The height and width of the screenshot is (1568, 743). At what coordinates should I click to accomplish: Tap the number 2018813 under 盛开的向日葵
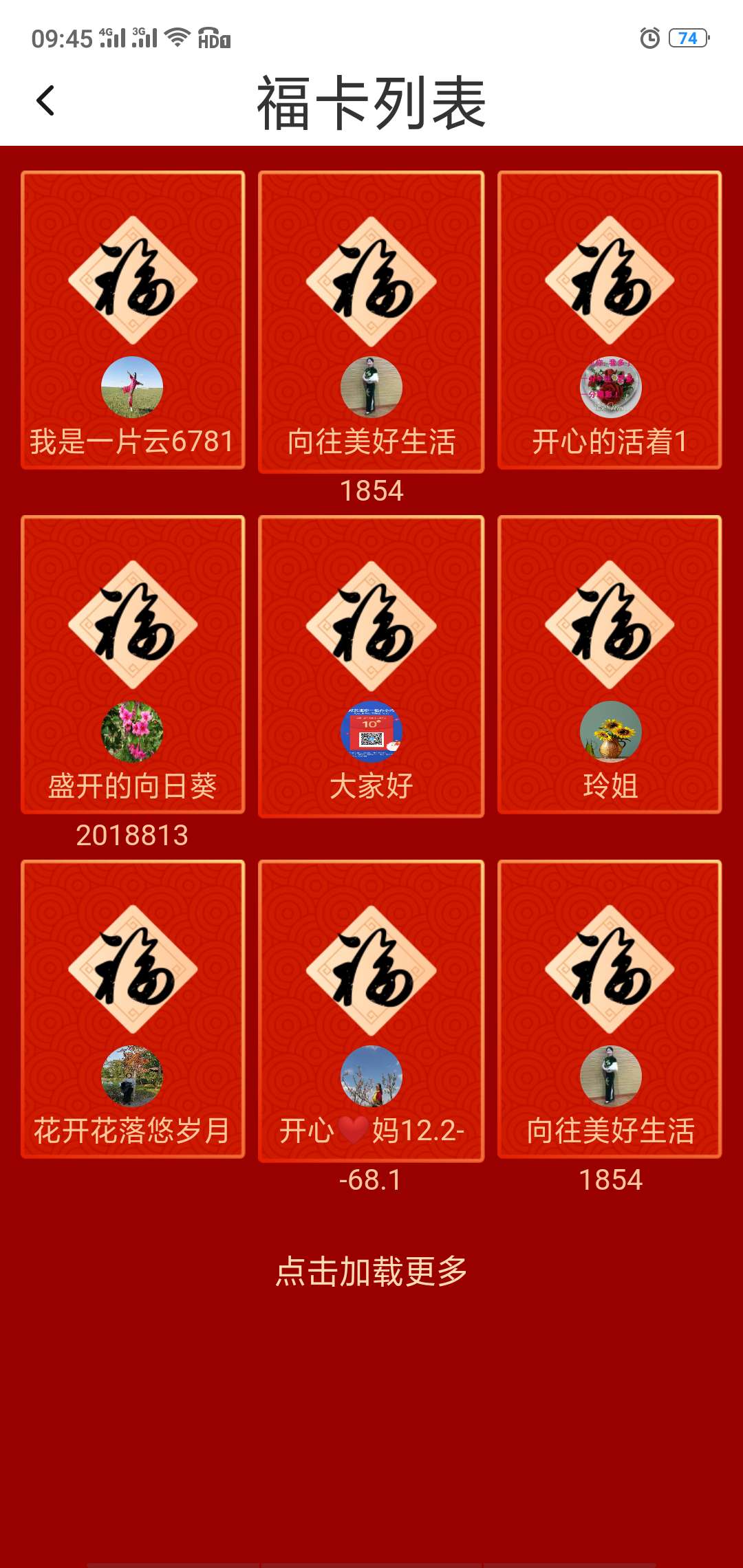[x=132, y=834]
